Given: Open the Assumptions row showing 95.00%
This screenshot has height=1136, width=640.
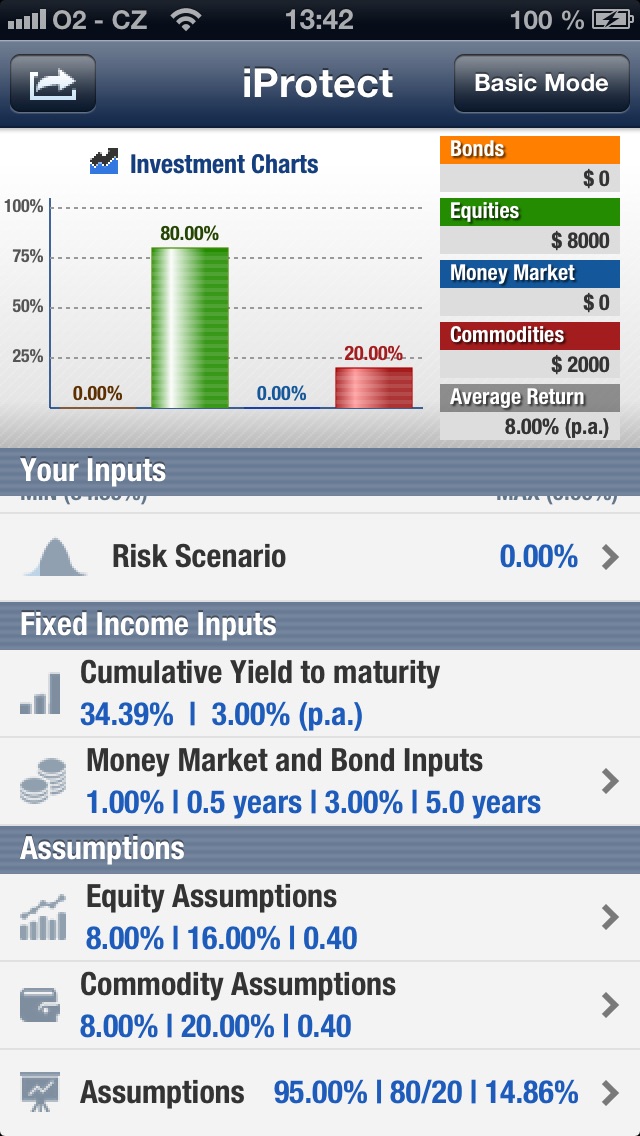Looking at the screenshot, I should point(320,1093).
